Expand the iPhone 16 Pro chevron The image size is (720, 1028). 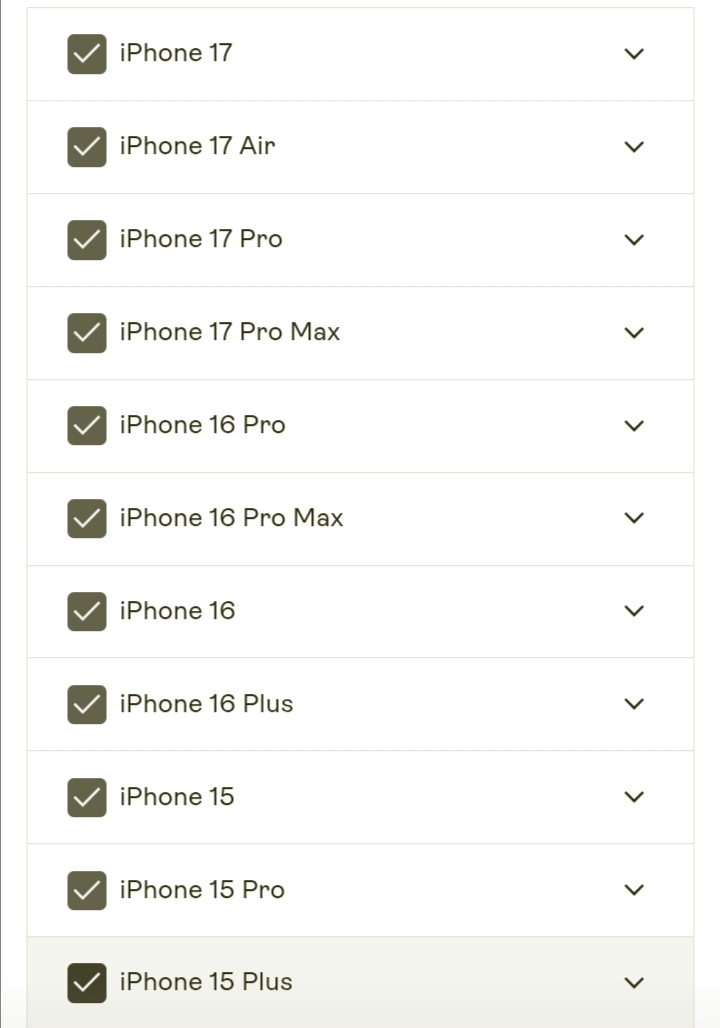[x=633, y=426]
